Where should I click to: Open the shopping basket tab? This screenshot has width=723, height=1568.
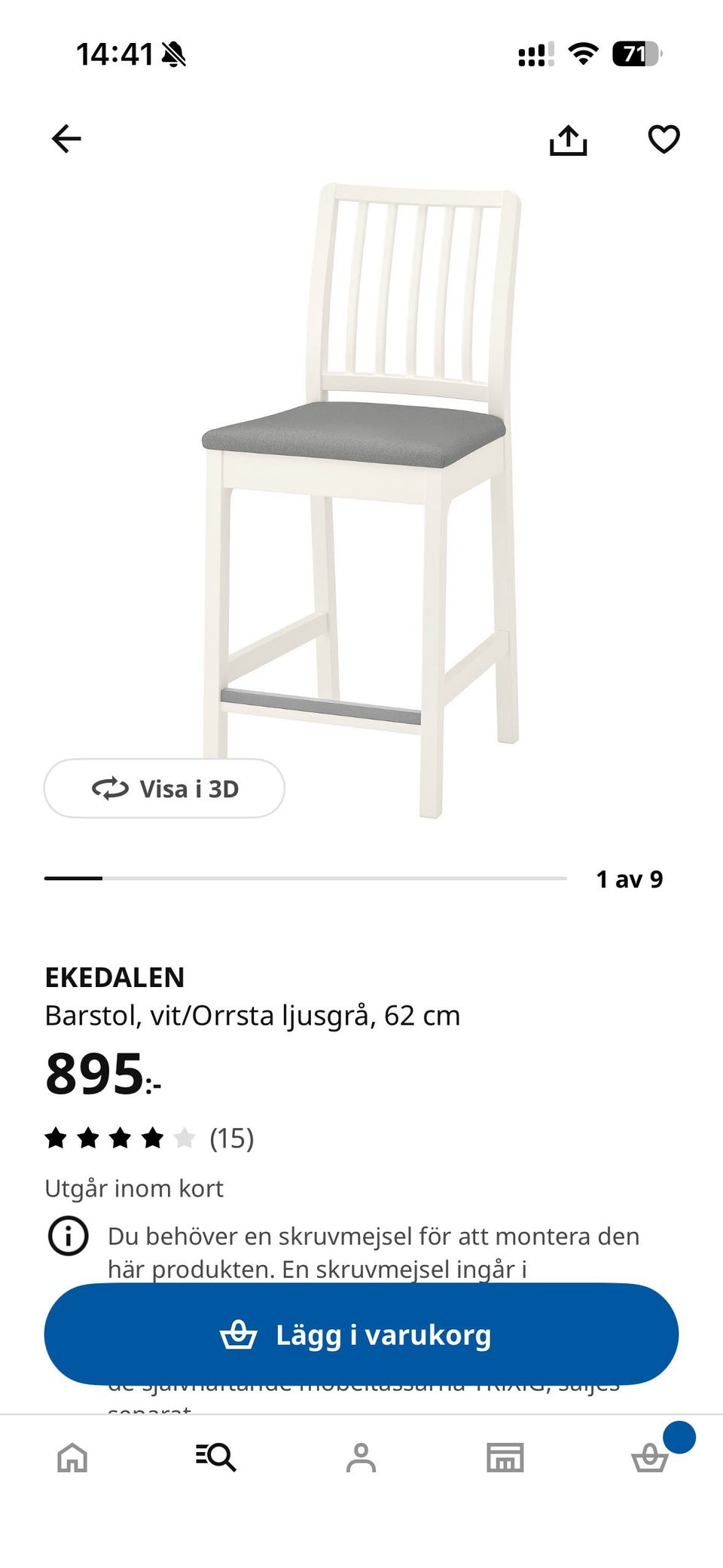click(649, 1457)
